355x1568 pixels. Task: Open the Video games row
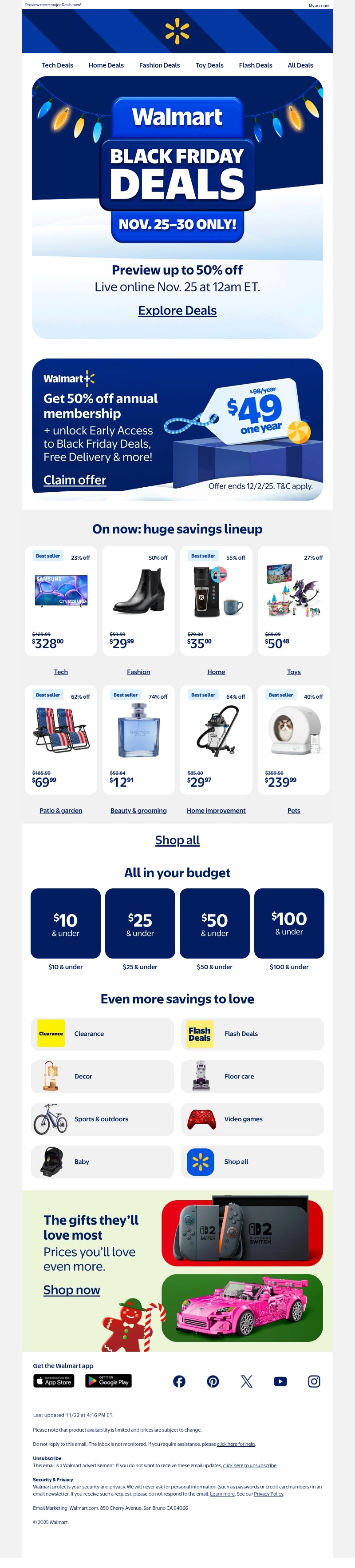pyautogui.click(x=252, y=1119)
